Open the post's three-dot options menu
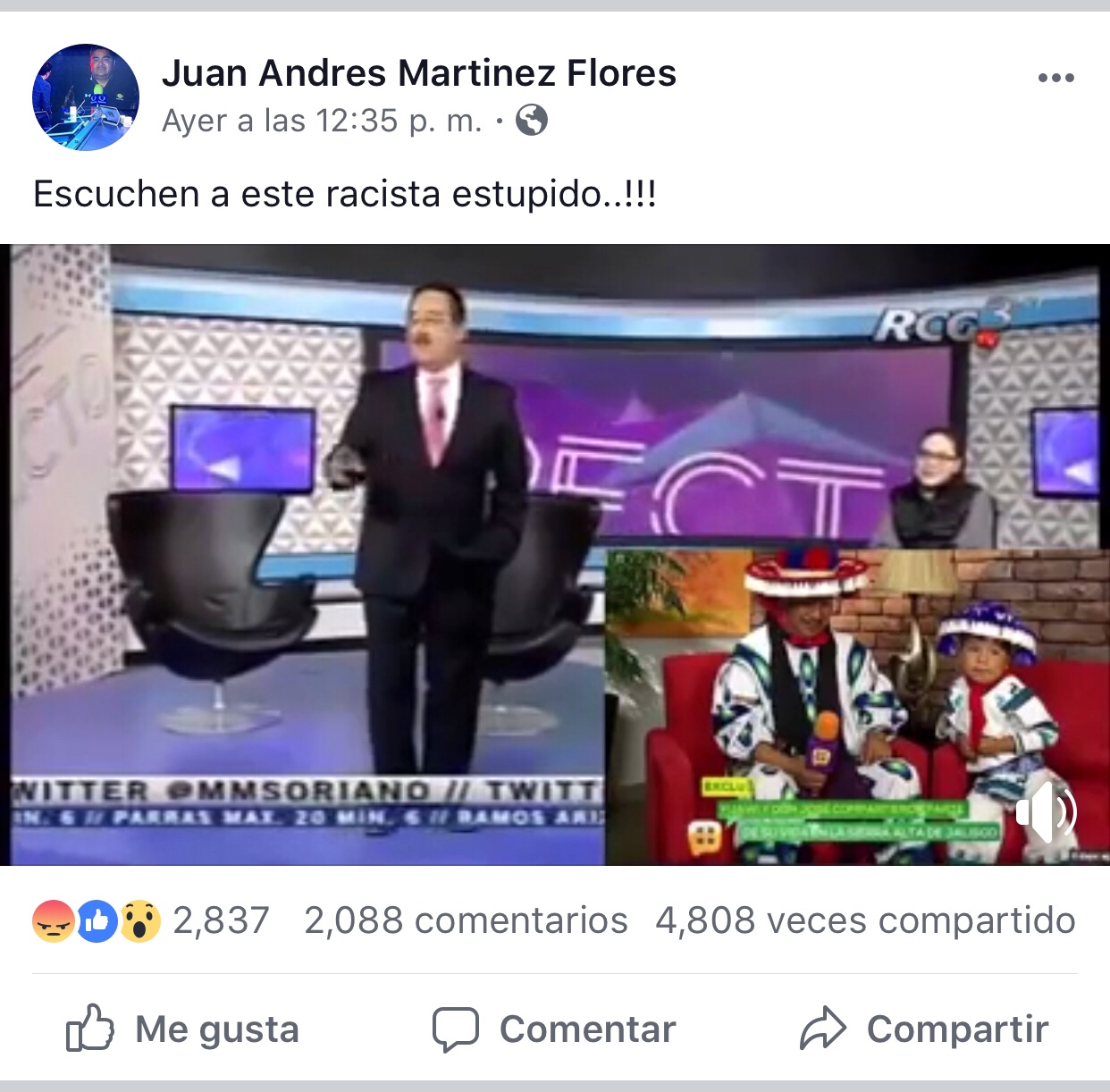 tap(1055, 78)
